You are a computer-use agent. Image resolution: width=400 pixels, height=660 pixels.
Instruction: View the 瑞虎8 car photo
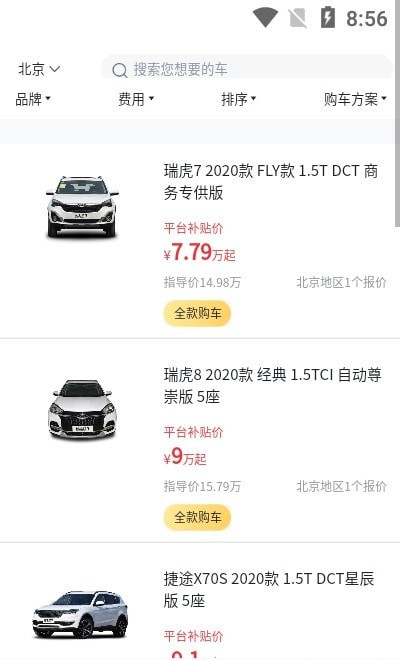(82, 410)
